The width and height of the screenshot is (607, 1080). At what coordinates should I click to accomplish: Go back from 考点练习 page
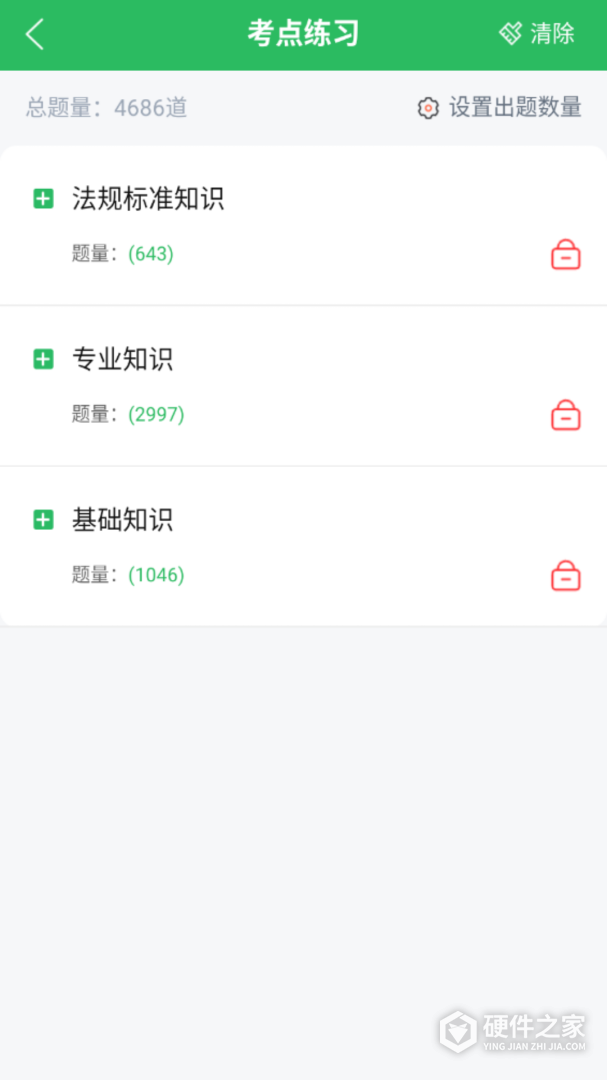(x=35, y=35)
